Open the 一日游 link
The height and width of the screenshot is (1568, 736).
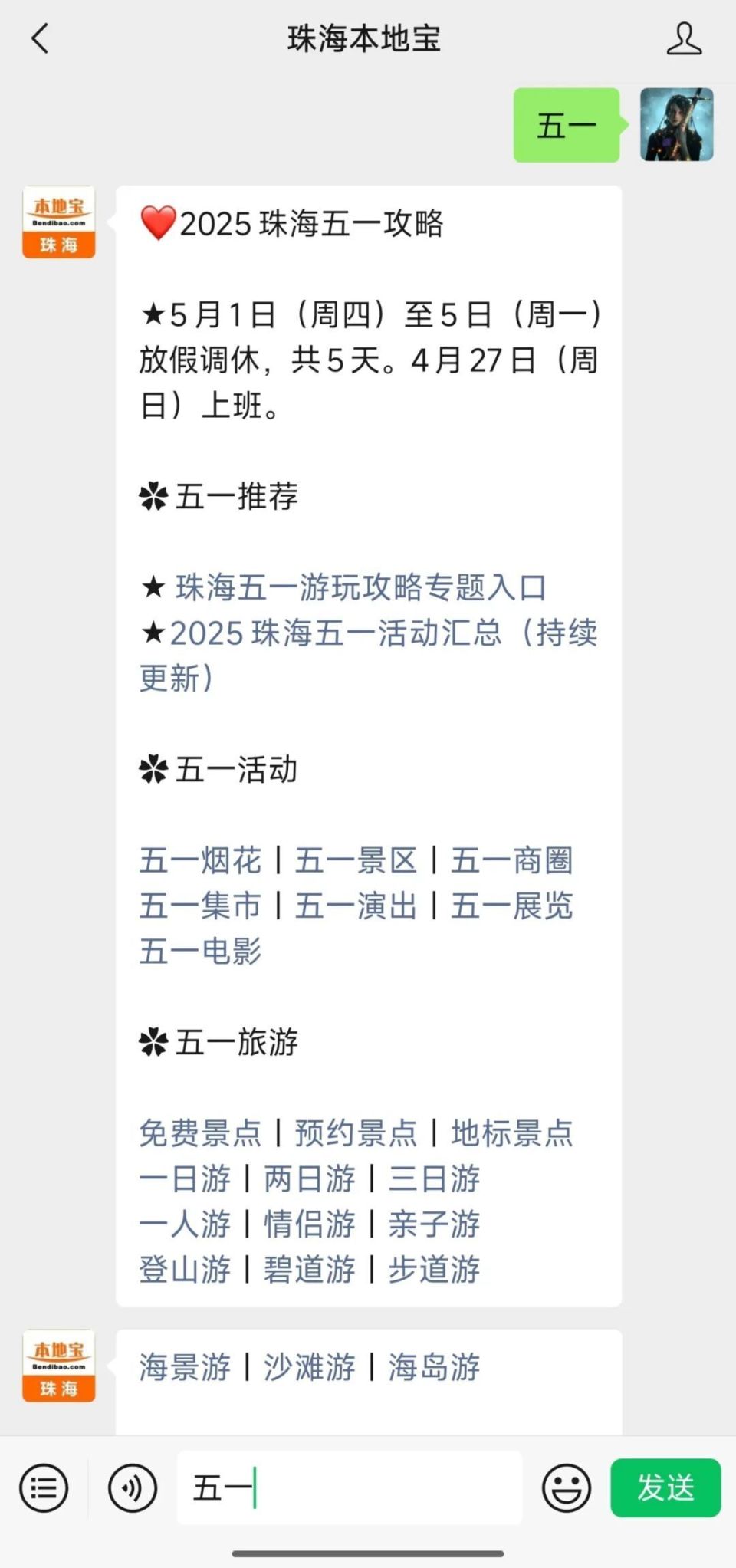(x=185, y=1178)
